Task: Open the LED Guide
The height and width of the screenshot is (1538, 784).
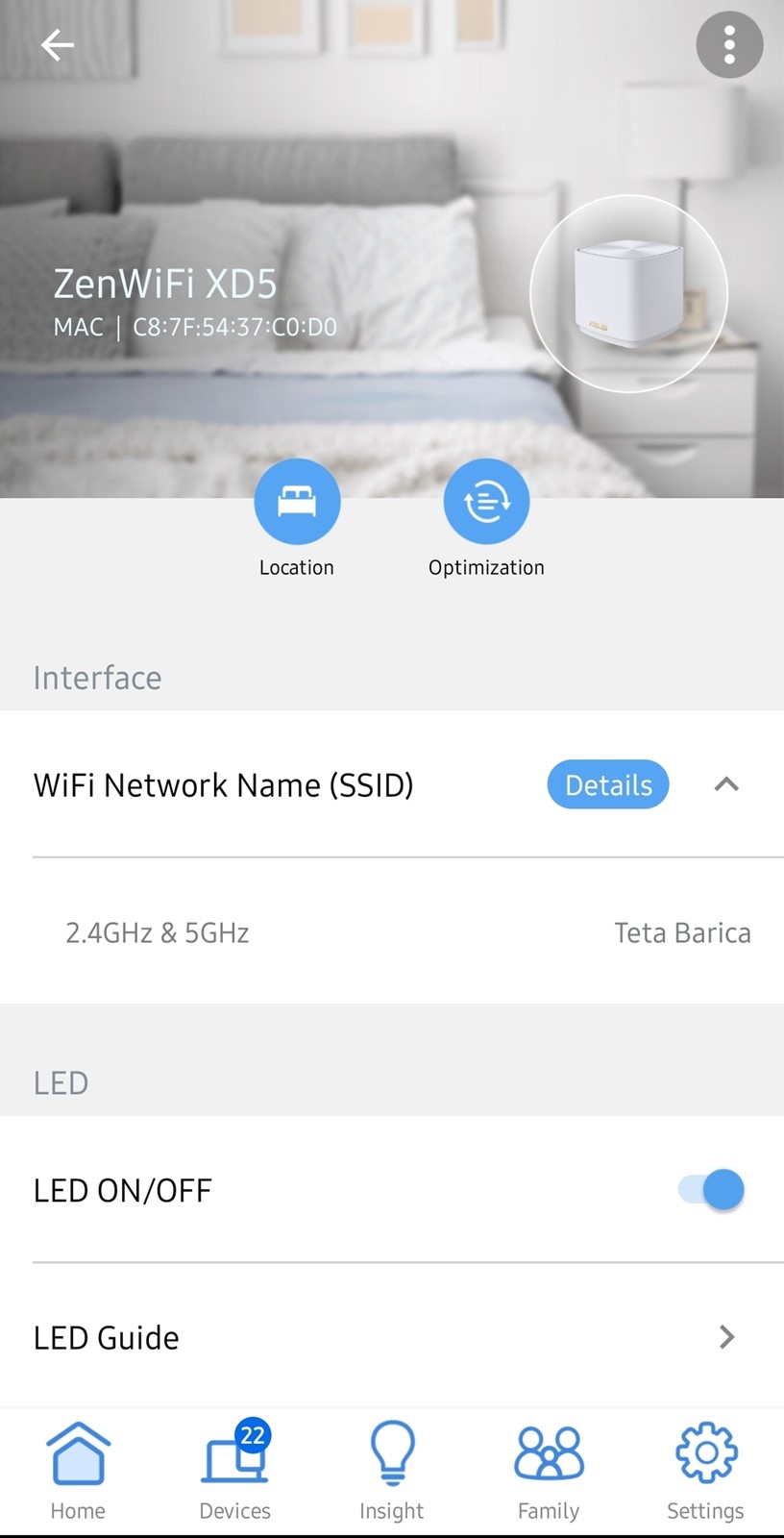Action: pyautogui.click(x=392, y=1337)
